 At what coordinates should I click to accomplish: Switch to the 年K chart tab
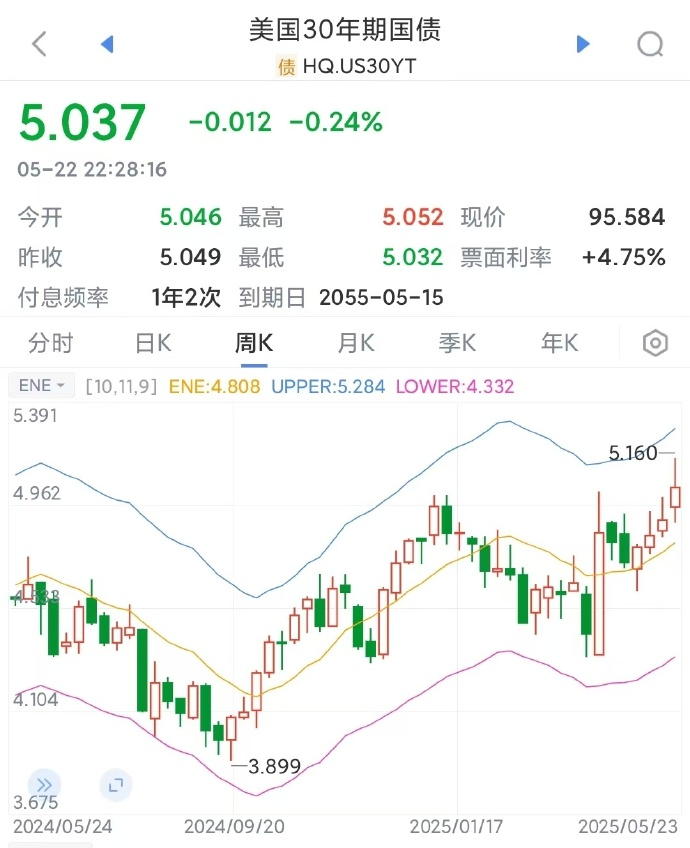(559, 343)
